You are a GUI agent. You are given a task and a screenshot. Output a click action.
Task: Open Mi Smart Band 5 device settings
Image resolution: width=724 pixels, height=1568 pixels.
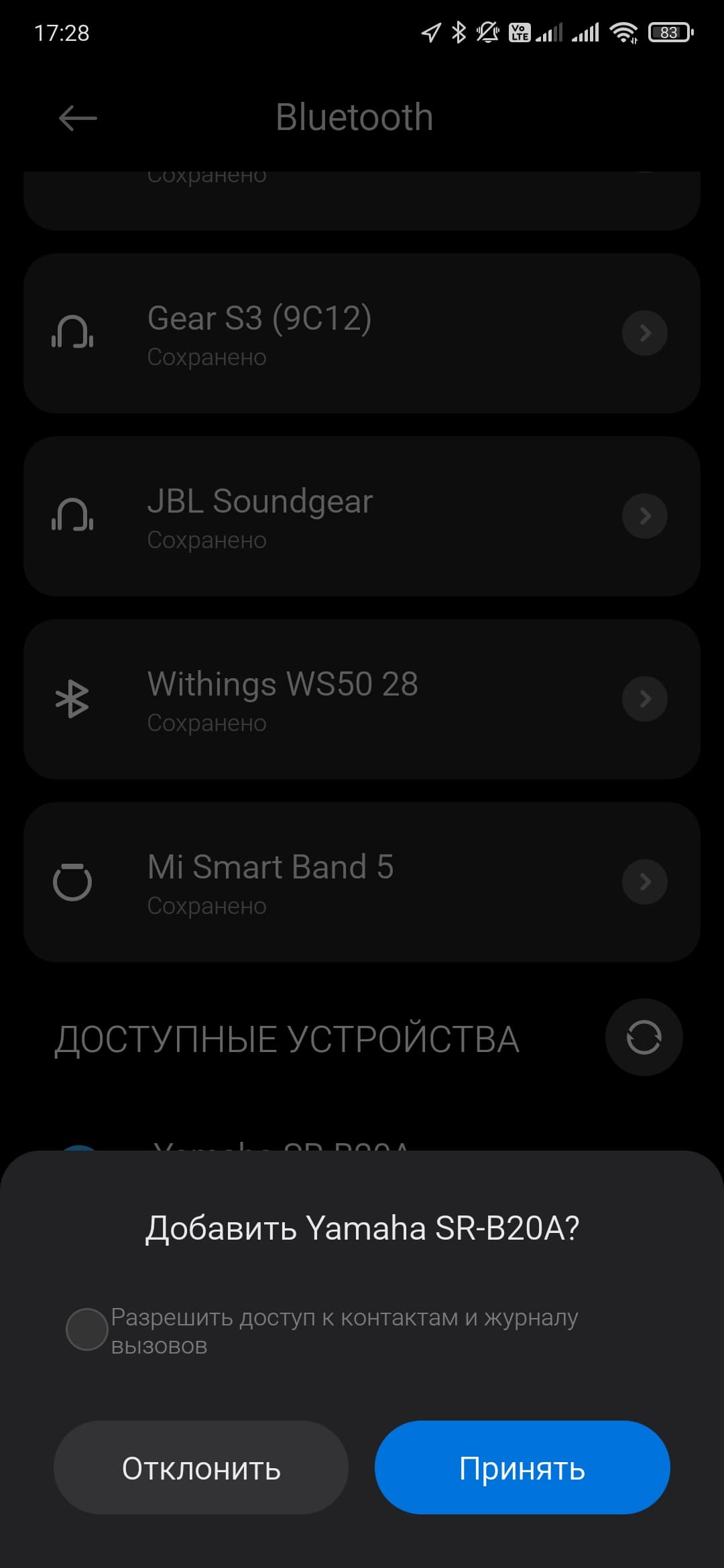coord(644,882)
